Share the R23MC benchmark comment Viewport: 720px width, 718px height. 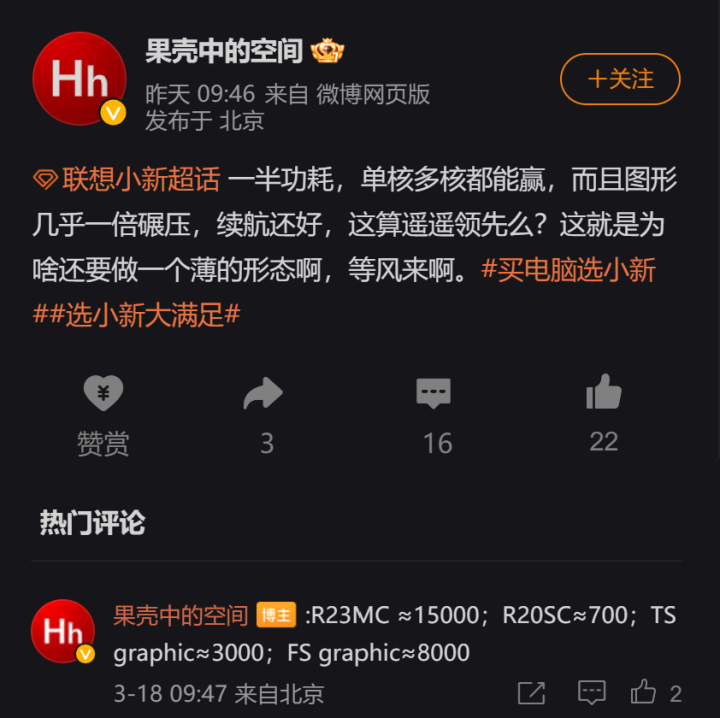532,692
